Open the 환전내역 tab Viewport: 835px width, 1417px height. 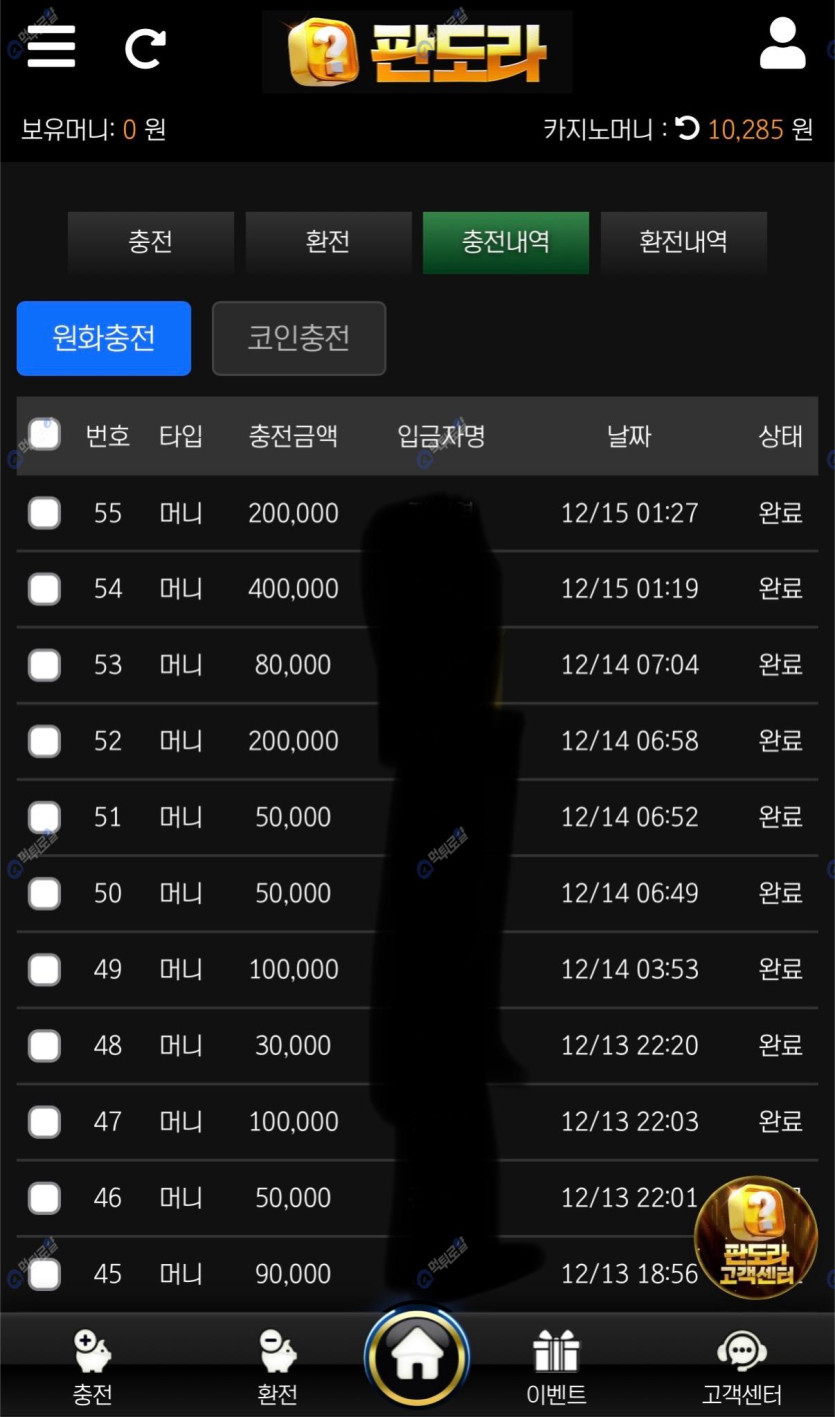tap(683, 242)
